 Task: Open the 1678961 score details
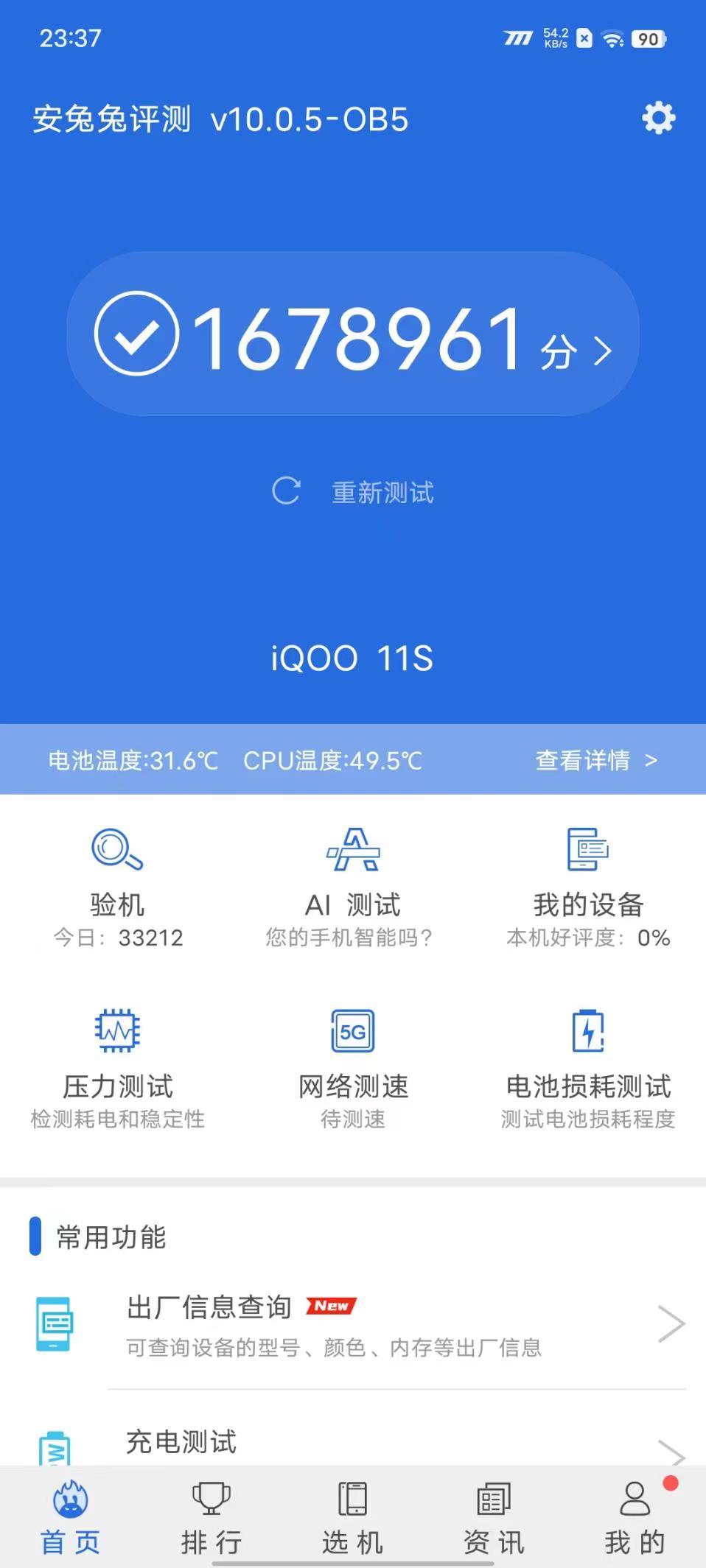[x=353, y=334]
